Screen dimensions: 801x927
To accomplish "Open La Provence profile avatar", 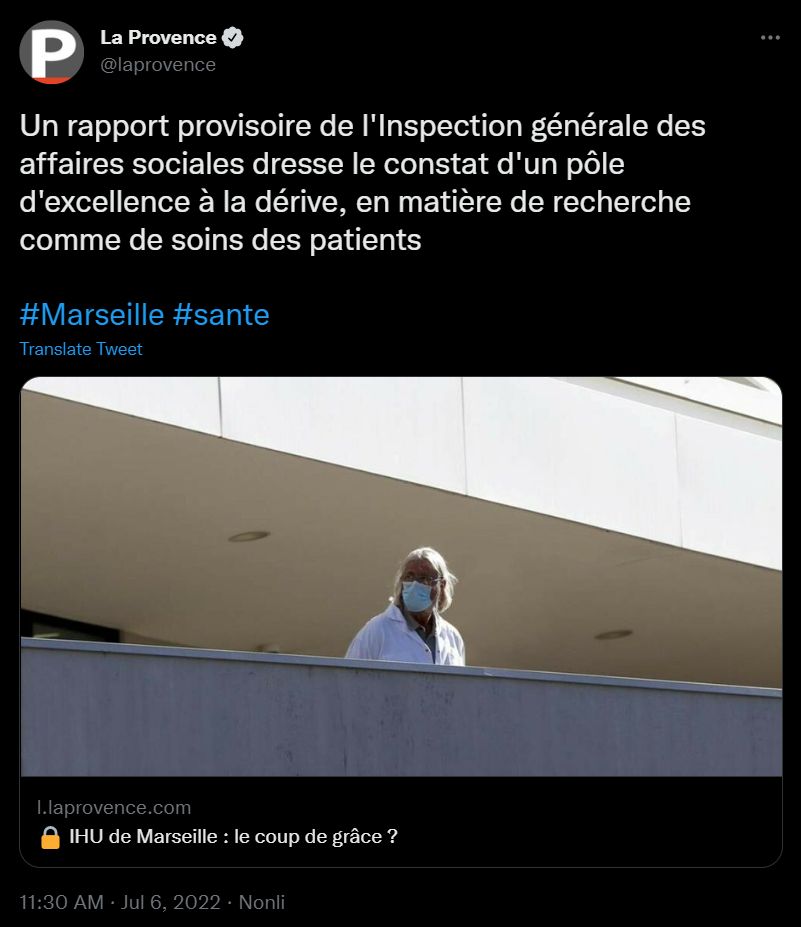I will (51, 52).
